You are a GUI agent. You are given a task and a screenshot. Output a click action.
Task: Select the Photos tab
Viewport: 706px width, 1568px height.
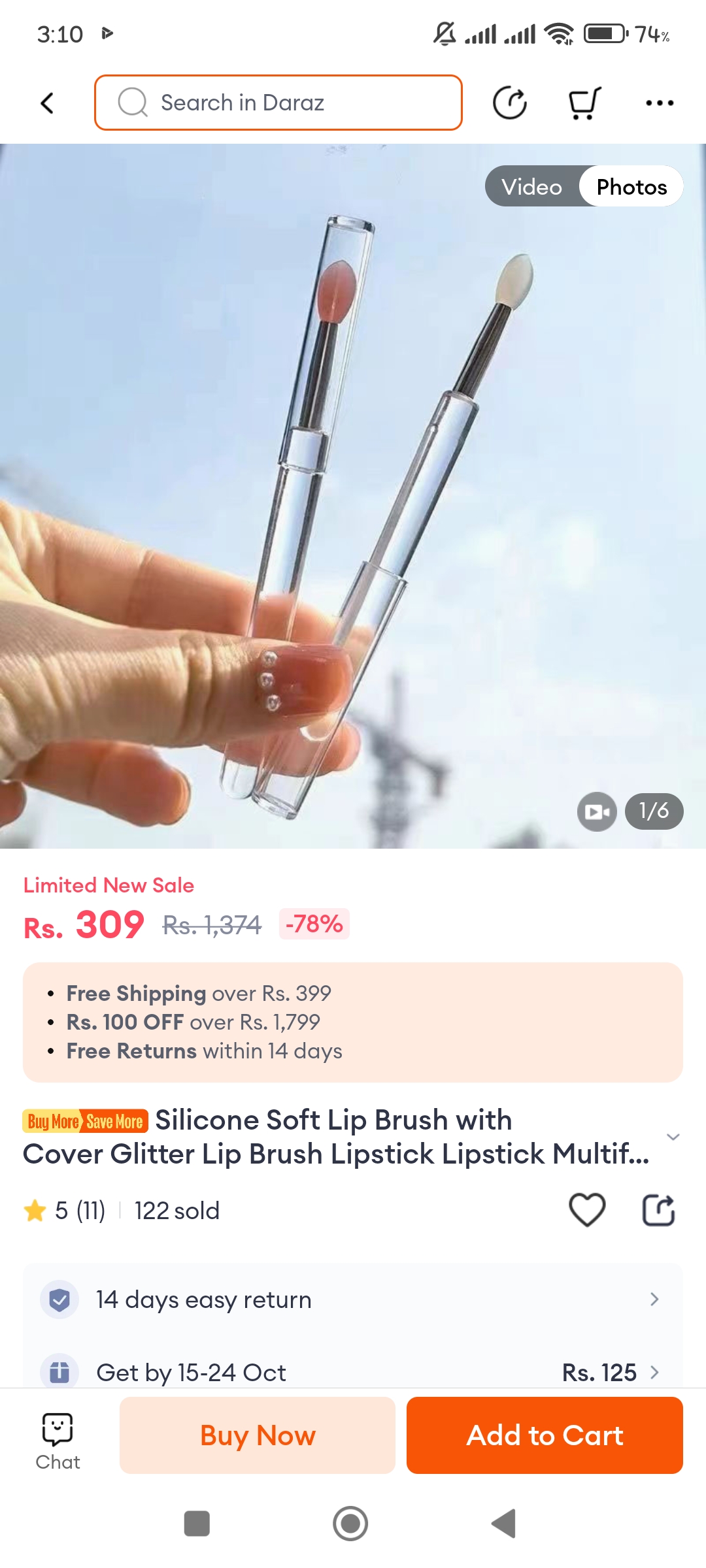[x=631, y=187]
